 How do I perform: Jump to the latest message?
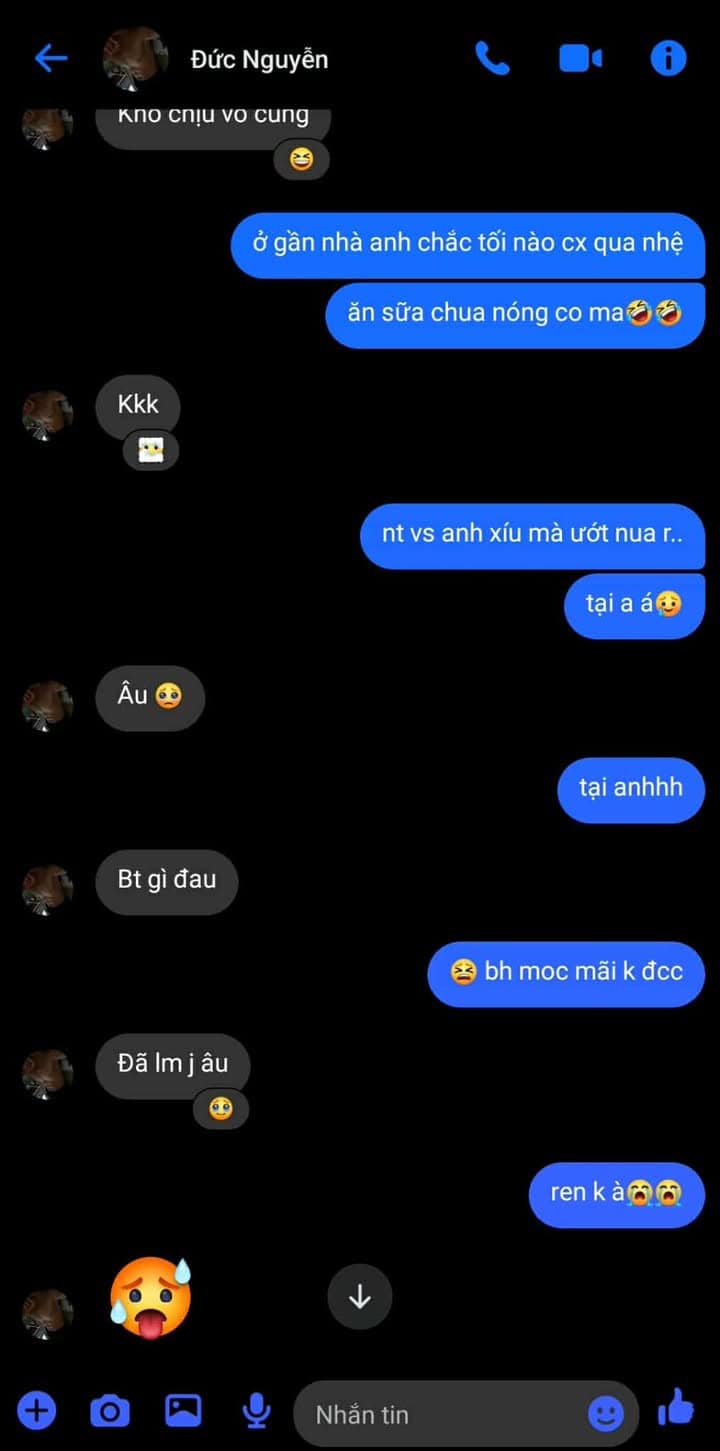pos(360,1297)
